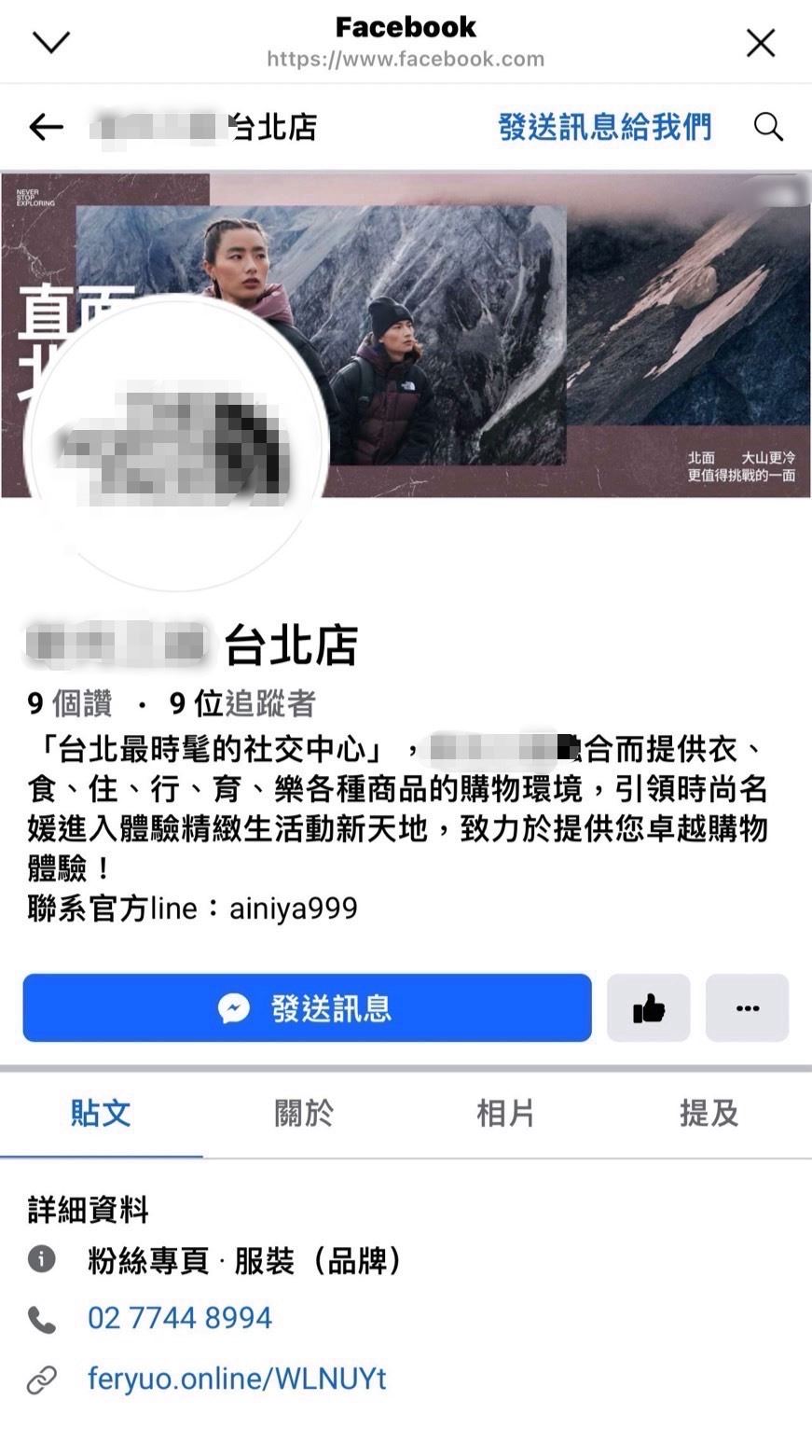
Task: Collapse the browser with the down chevron
Action: coord(50,42)
